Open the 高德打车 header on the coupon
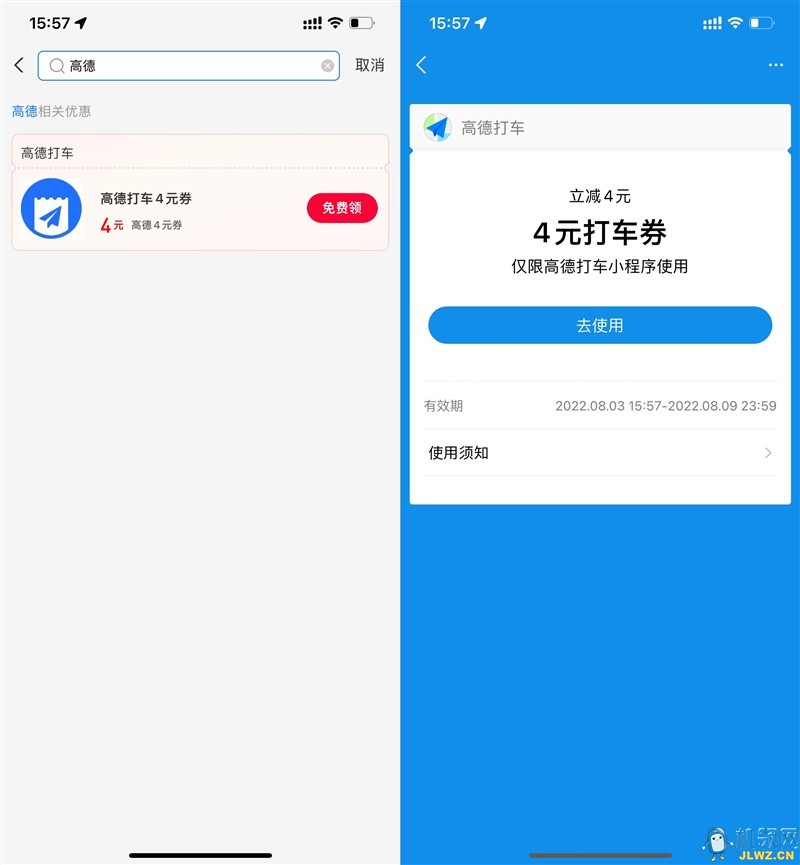 point(492,128)
